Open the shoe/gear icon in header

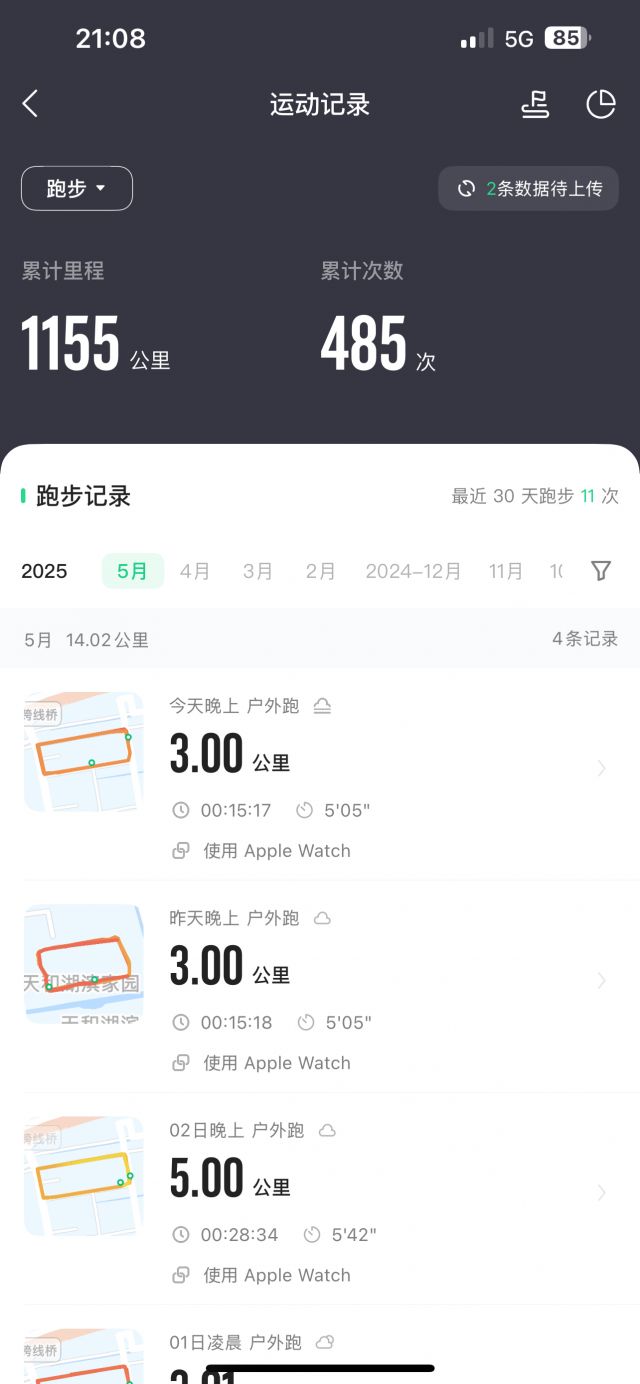click(536, 104)
